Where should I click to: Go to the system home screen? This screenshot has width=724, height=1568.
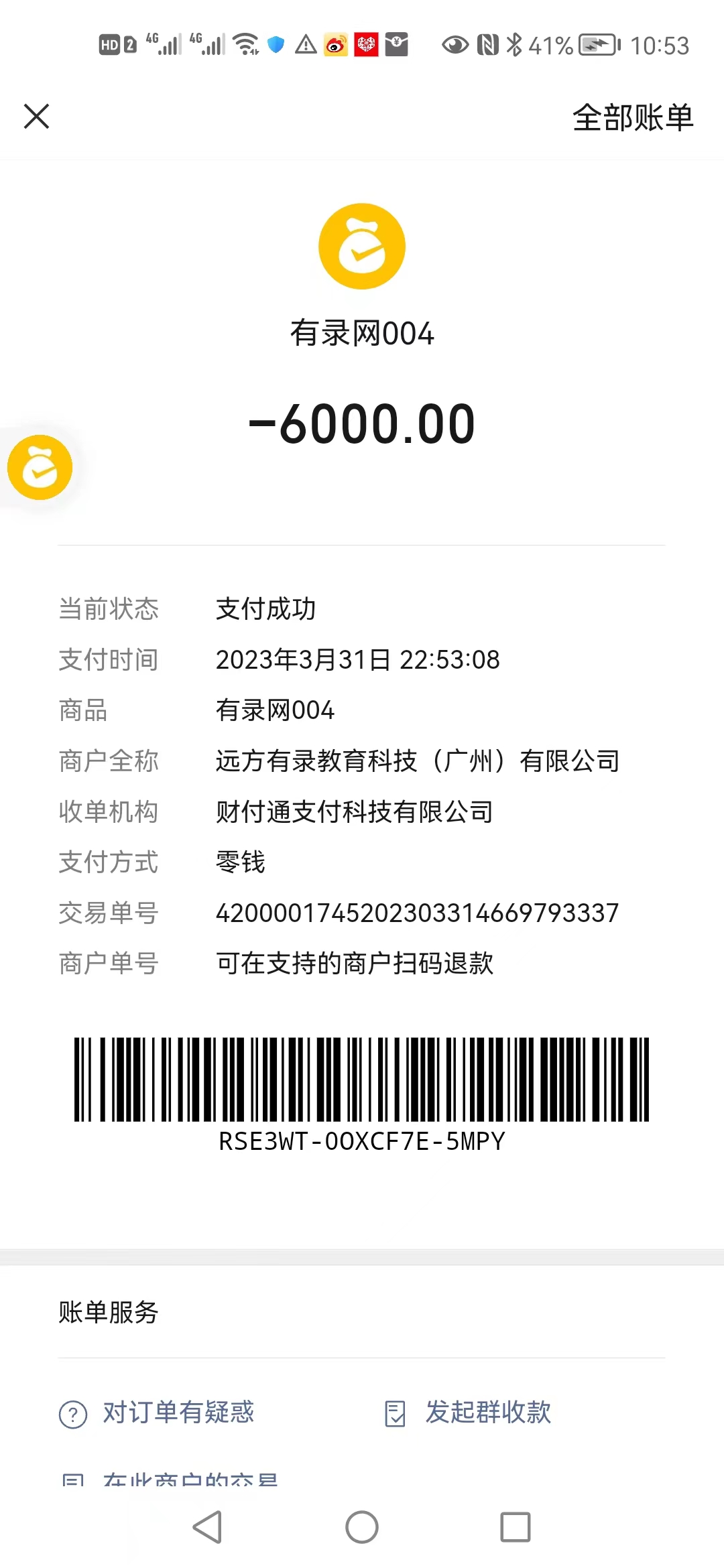(x=362, y=1527)
